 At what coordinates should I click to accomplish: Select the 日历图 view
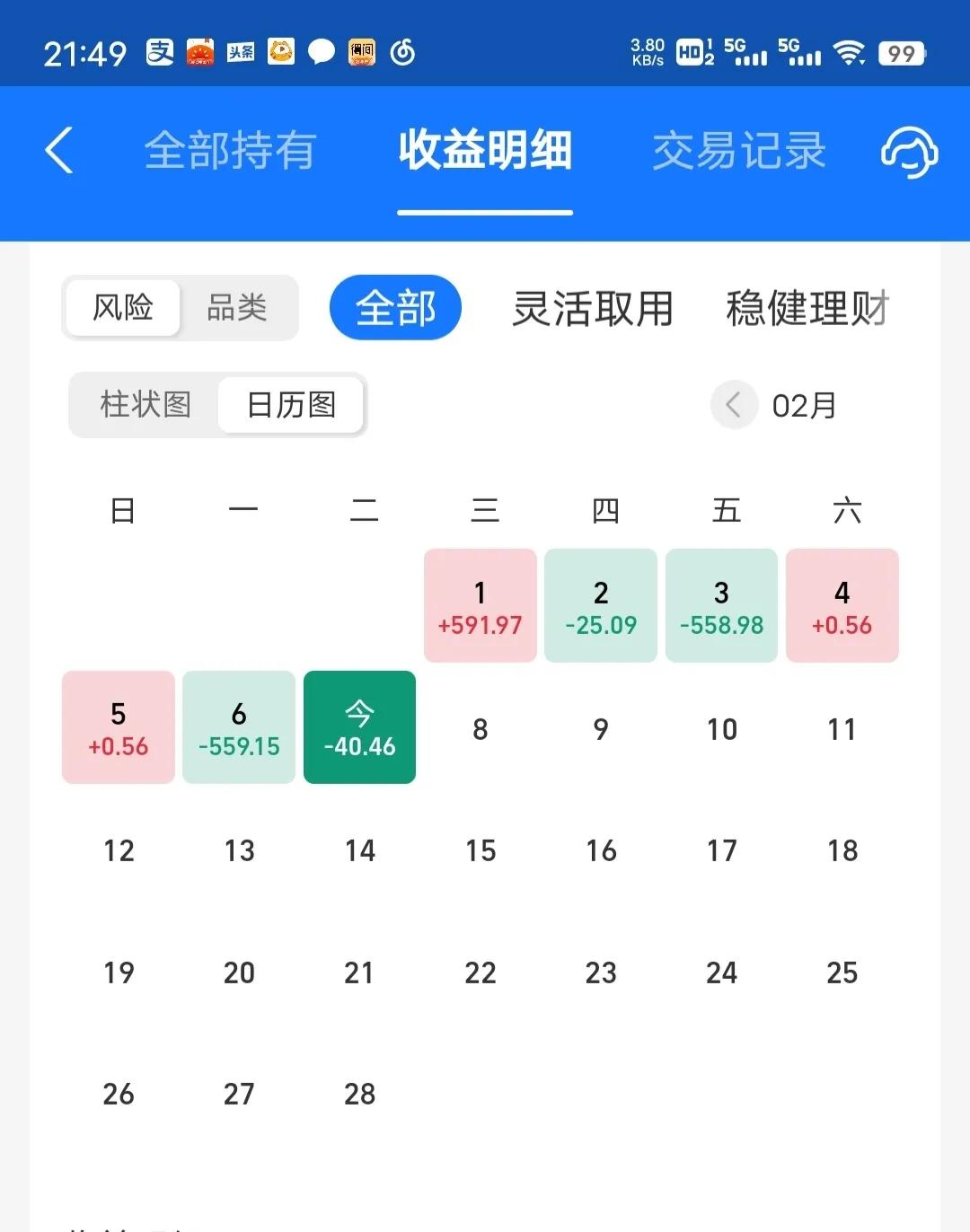click(291, 405)
